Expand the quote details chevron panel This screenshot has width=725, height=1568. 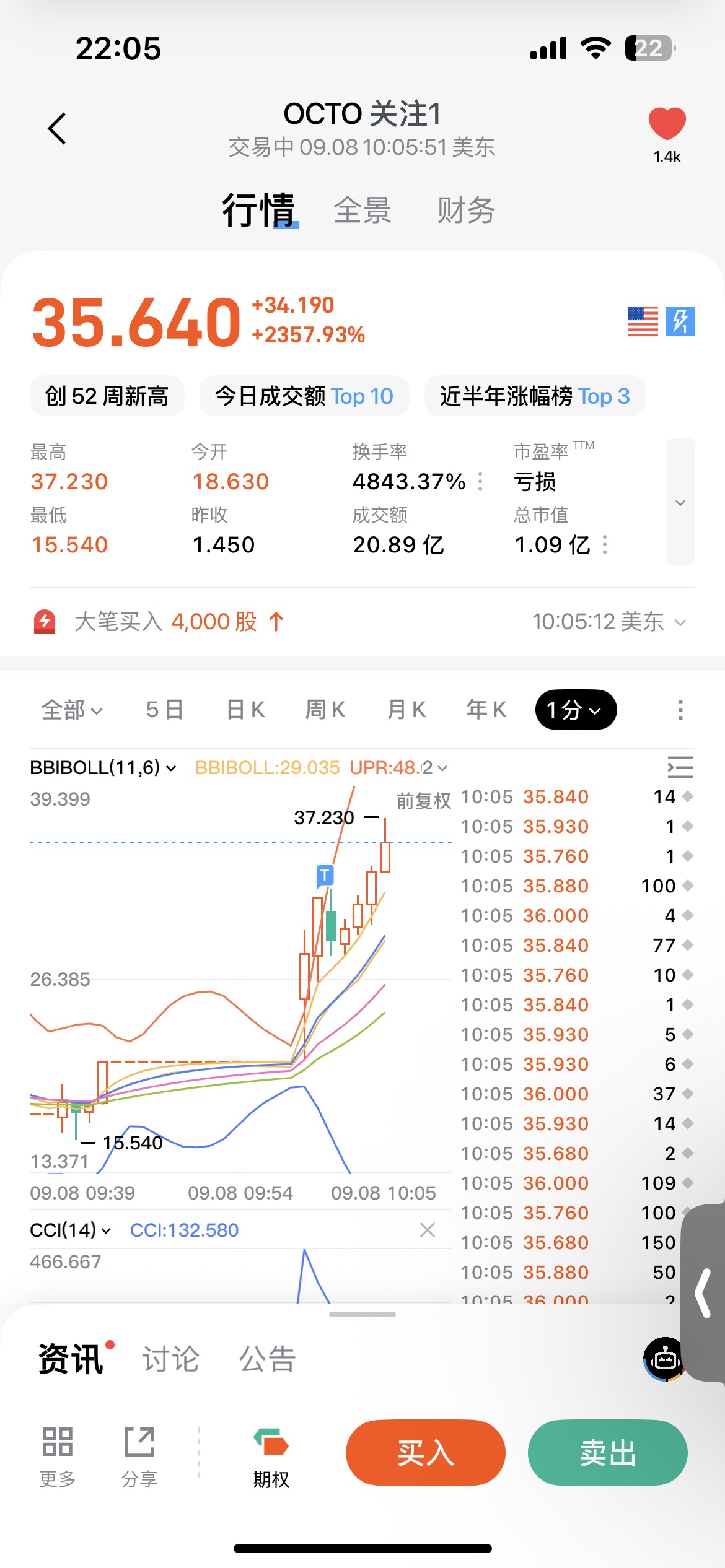[680, 502]
